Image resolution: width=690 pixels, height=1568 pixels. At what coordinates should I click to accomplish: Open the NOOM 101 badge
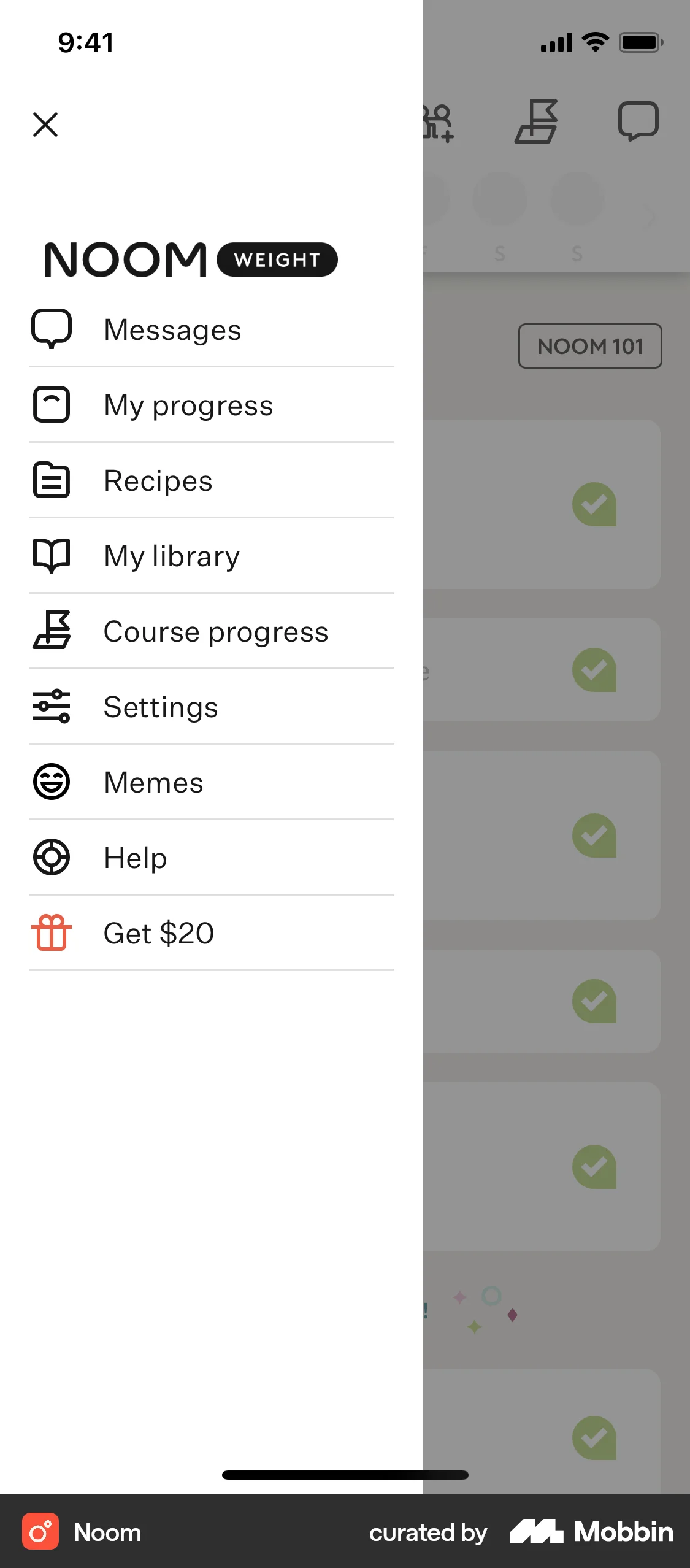(x=590, y=346)
